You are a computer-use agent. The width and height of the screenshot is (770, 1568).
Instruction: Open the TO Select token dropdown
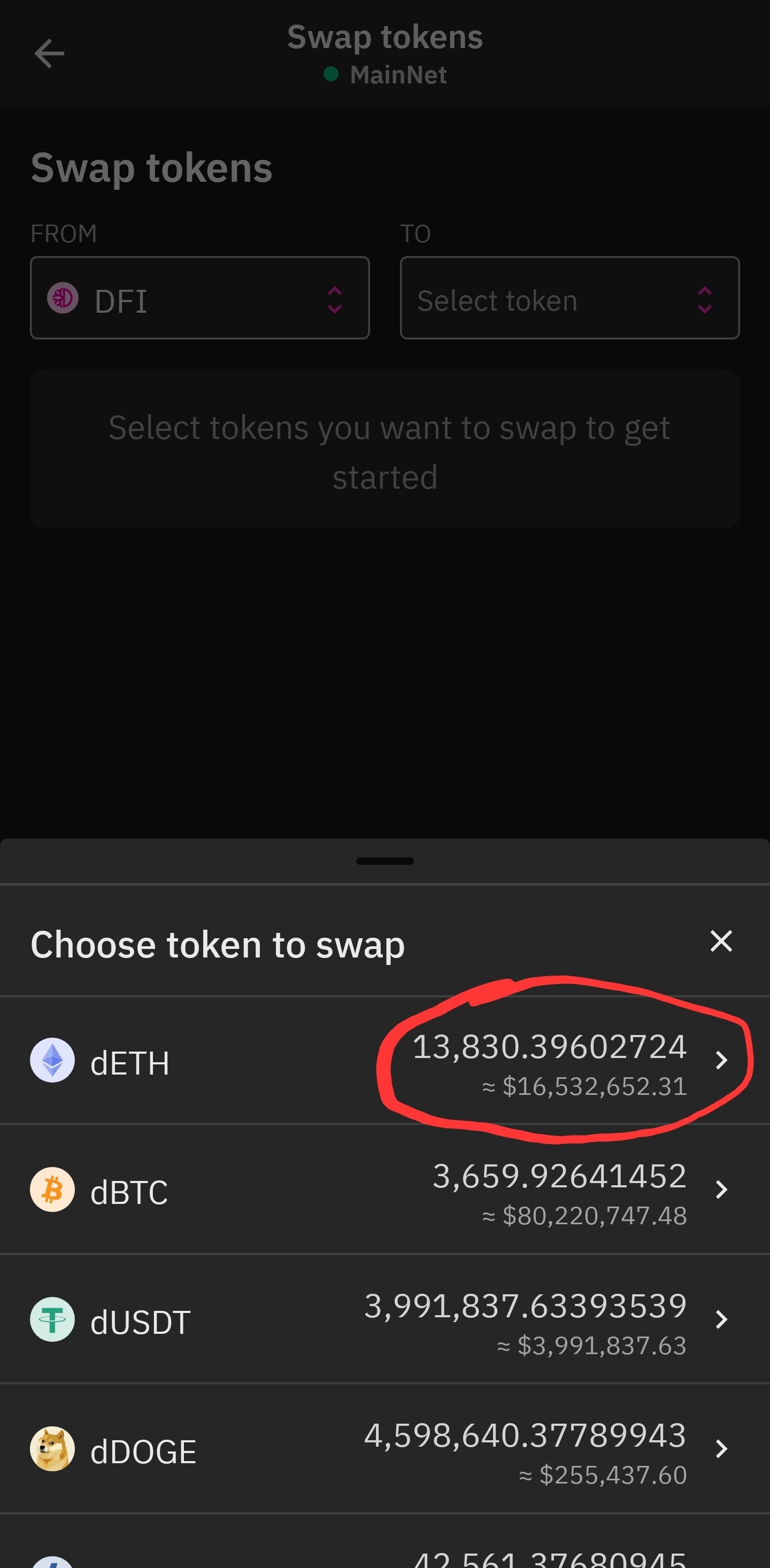pyautogui.click(x=569, y=298)
